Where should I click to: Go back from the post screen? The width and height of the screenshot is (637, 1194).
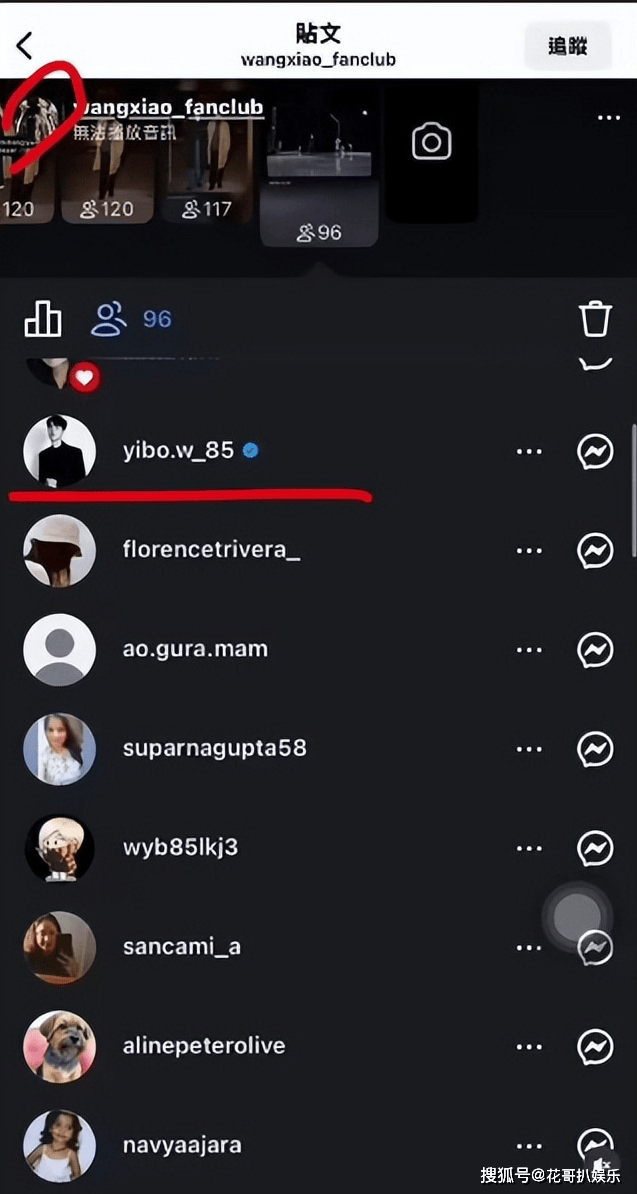(x=25, y=45)
